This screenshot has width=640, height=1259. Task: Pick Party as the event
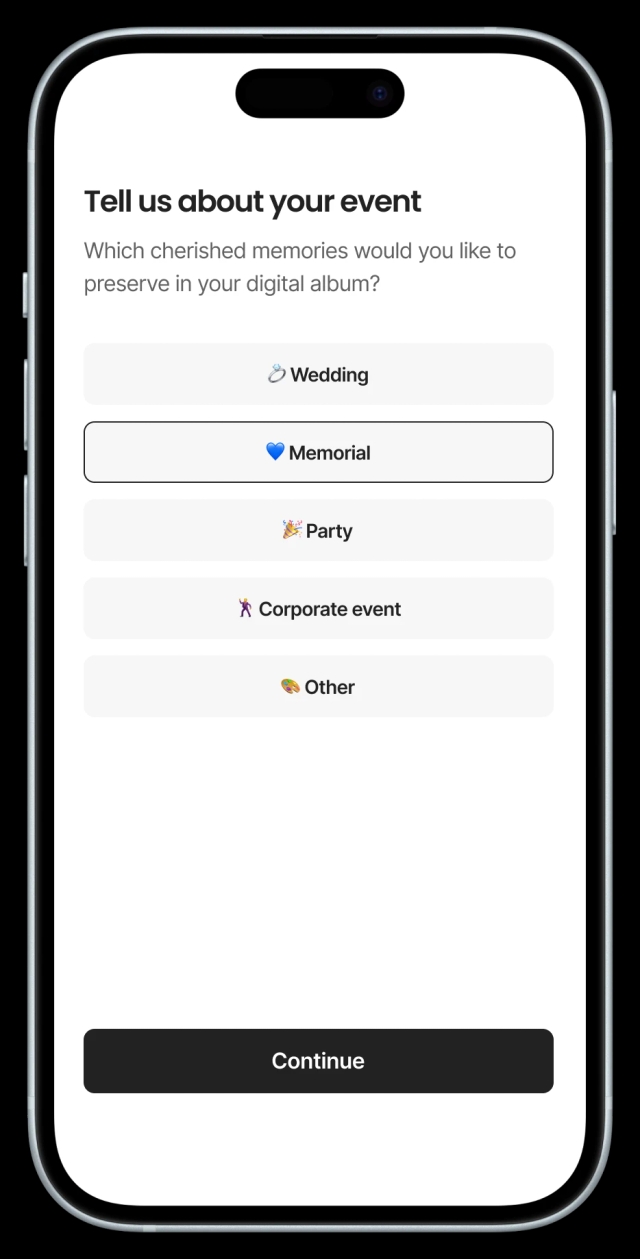pyautogui.click(x=318, y=530)
